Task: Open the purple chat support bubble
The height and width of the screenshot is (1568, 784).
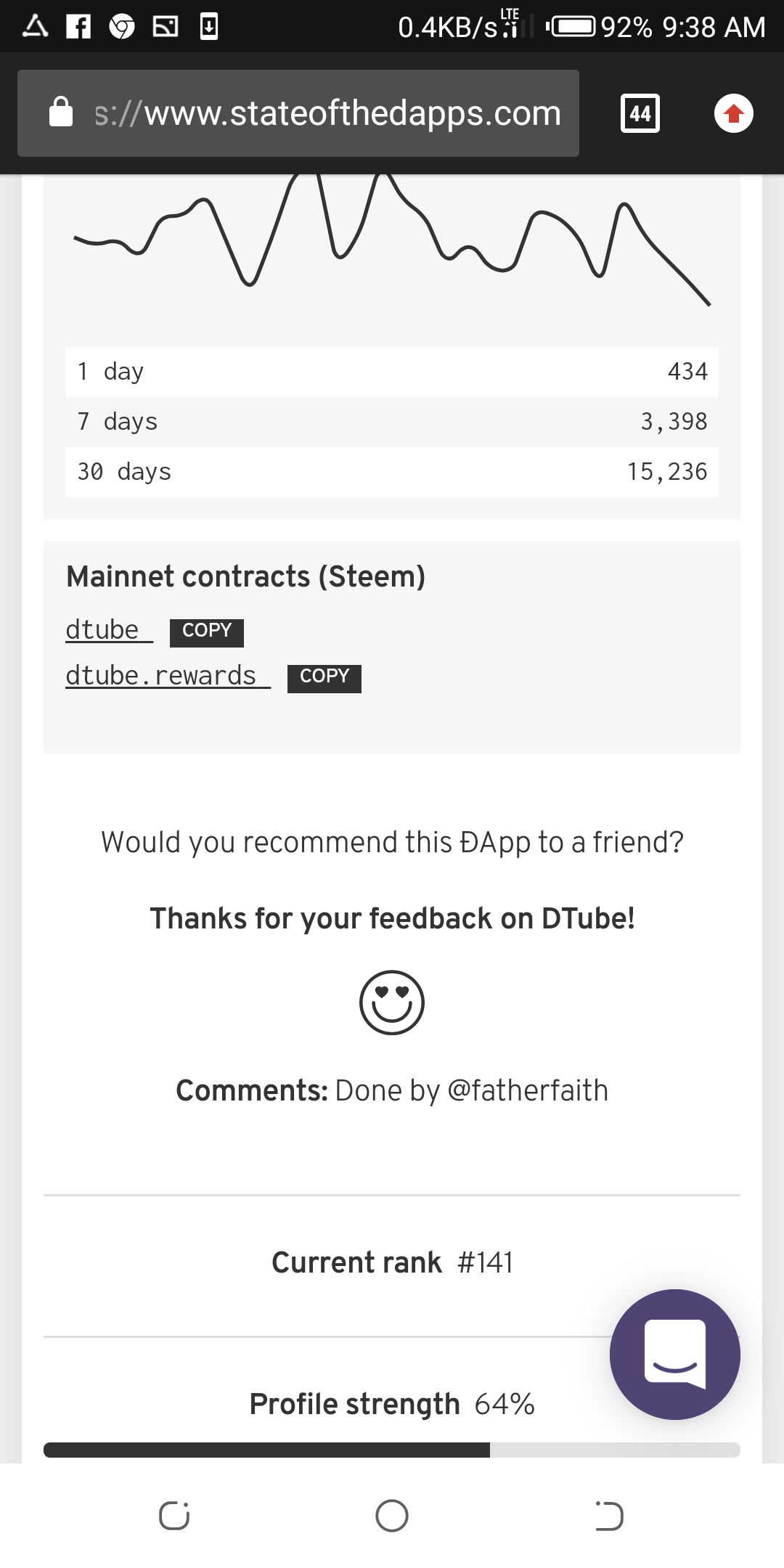Action: [x=674, y=1354]
